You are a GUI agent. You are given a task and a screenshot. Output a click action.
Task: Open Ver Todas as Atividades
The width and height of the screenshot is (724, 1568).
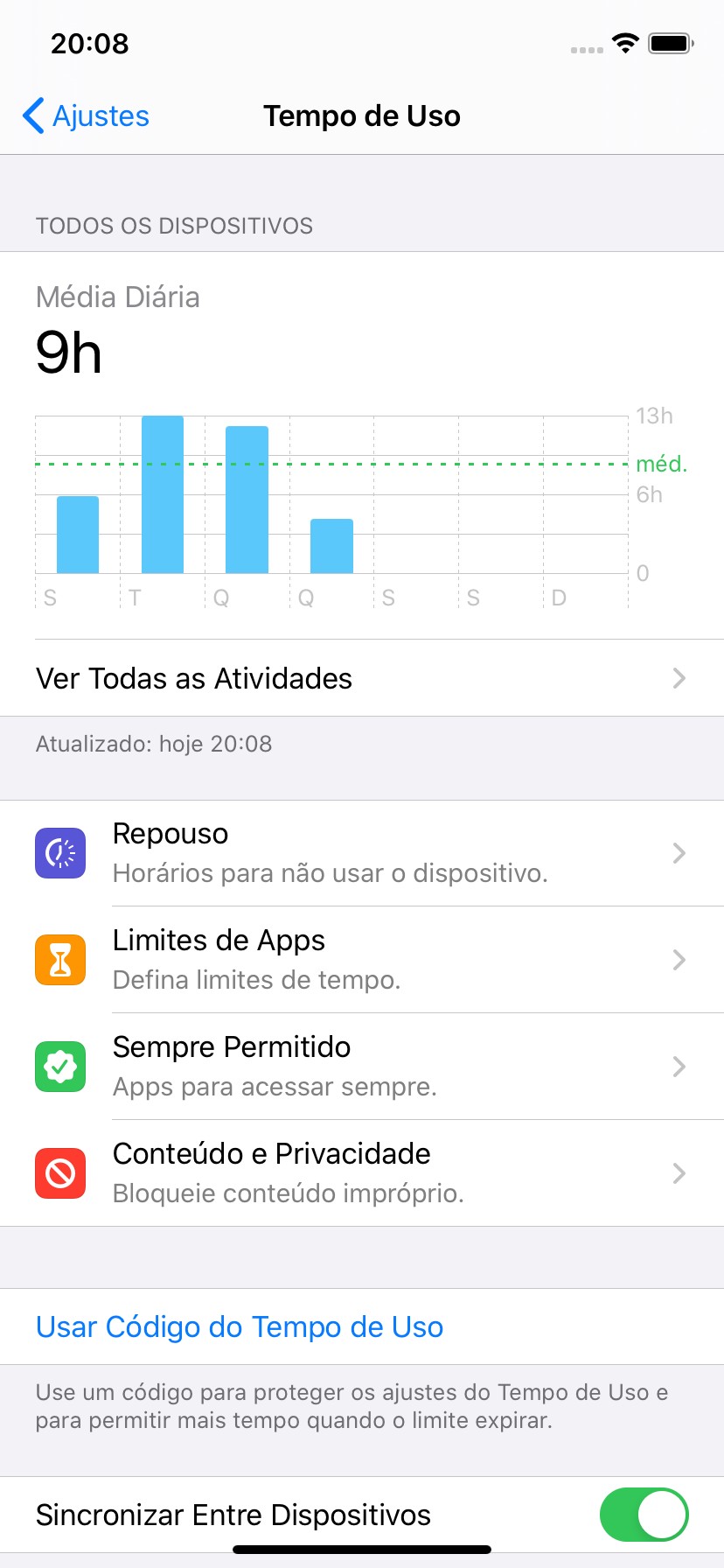click(361, 678)
